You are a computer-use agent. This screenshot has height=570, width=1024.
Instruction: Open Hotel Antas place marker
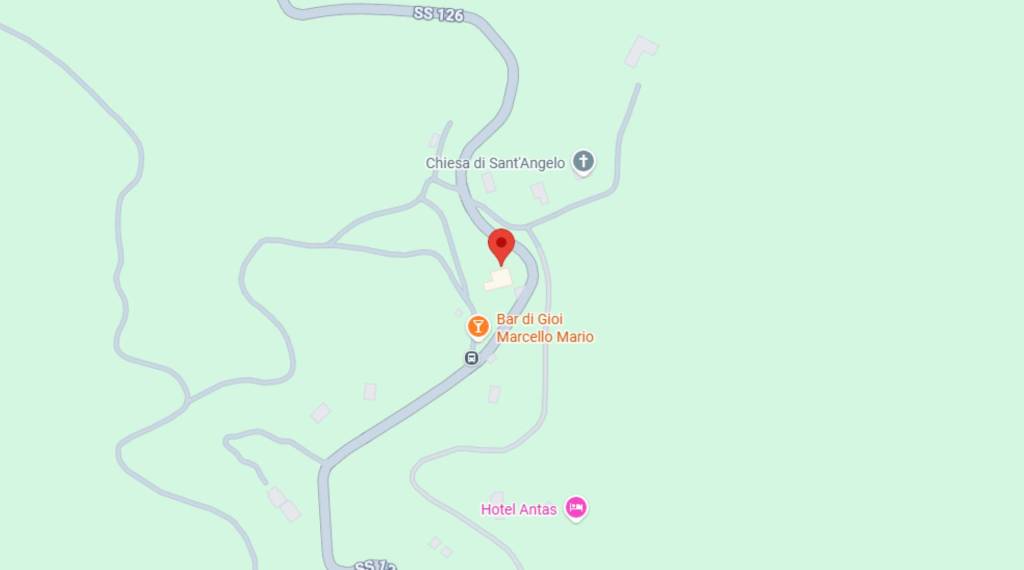coord(576,508)
